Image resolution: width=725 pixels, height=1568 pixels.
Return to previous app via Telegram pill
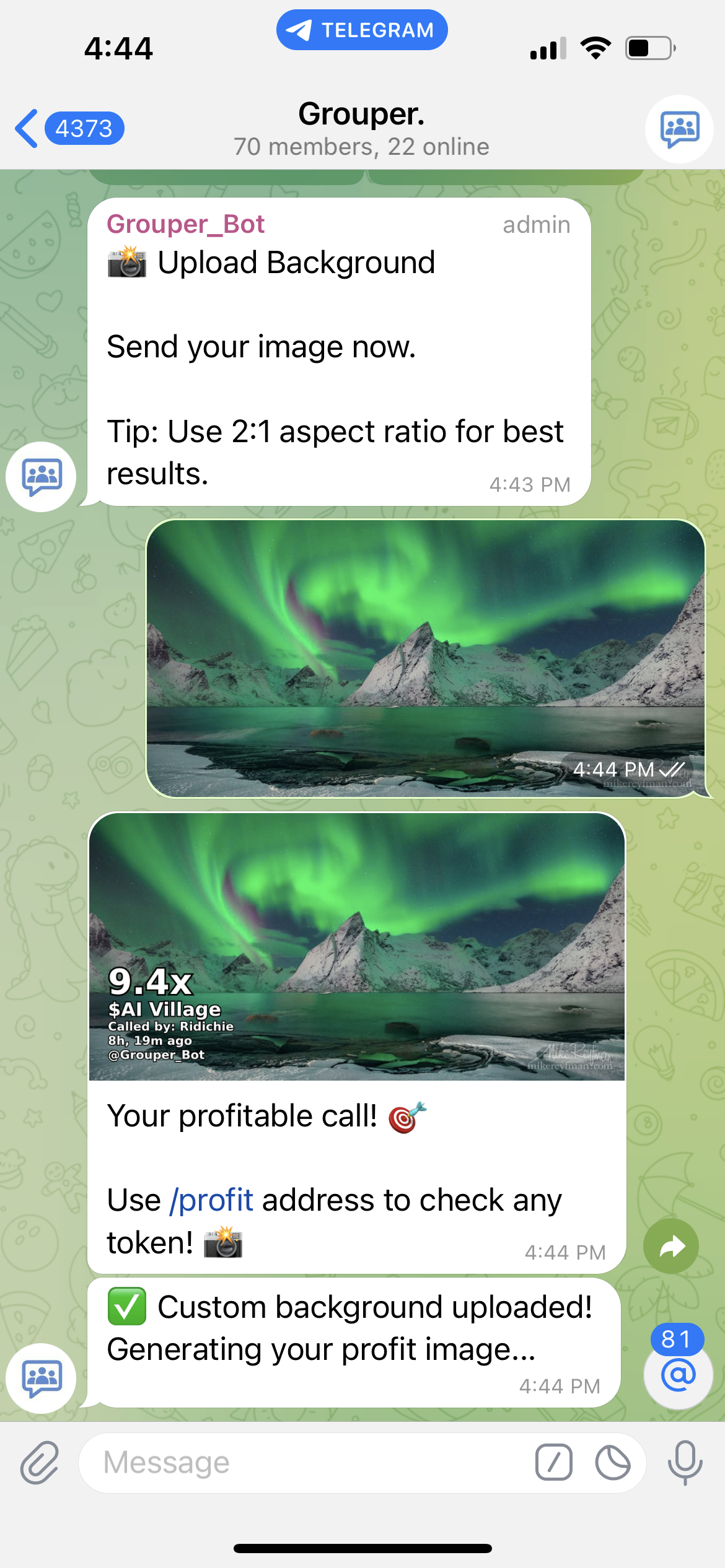(x=362, y=30)
